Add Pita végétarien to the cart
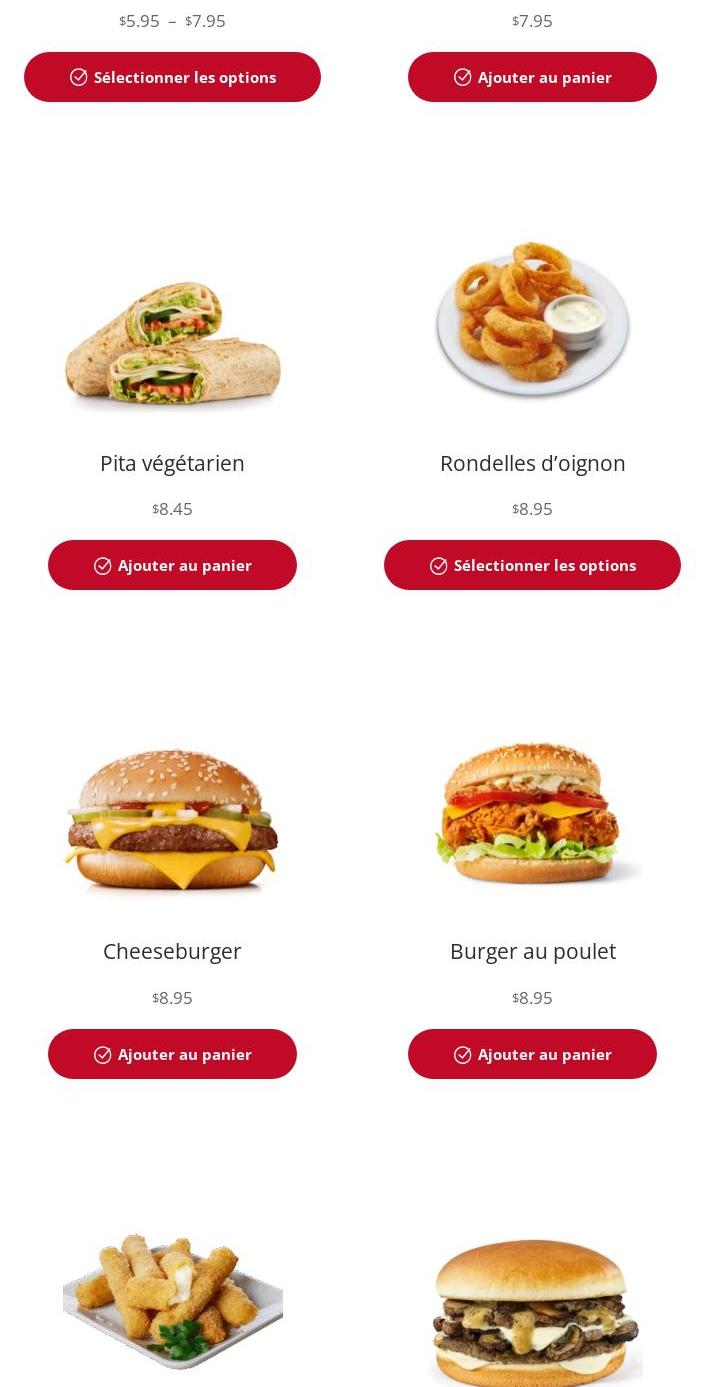The image size is (725, 1387). [172, 565]
